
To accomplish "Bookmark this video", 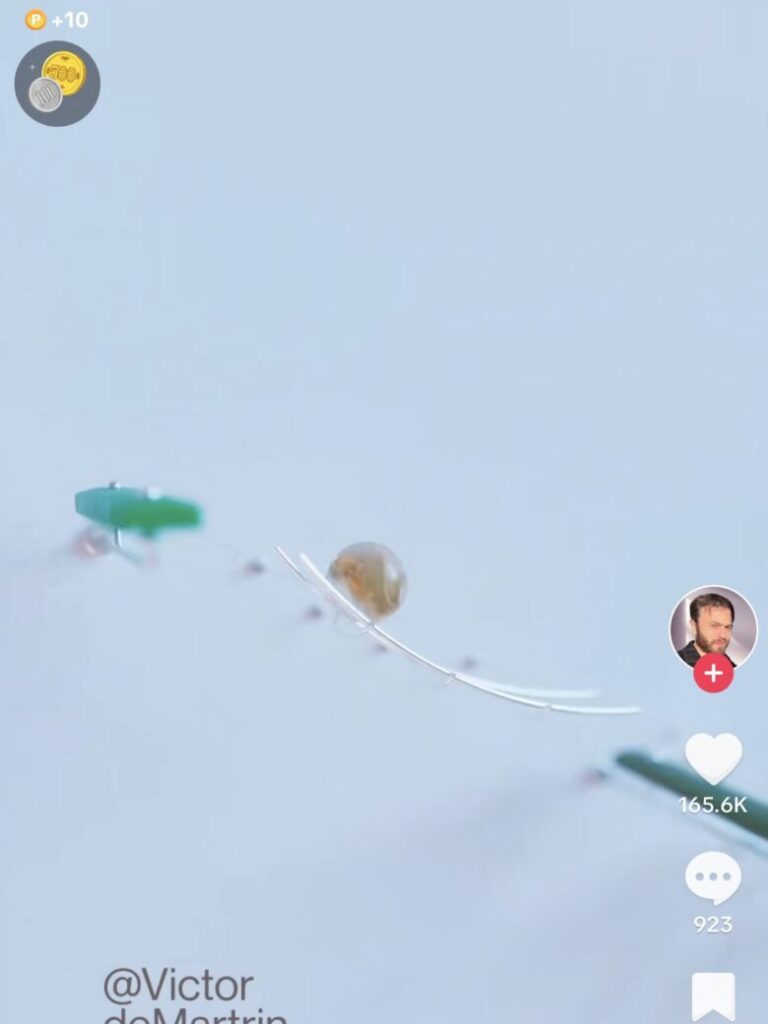I will pos(713,996).
